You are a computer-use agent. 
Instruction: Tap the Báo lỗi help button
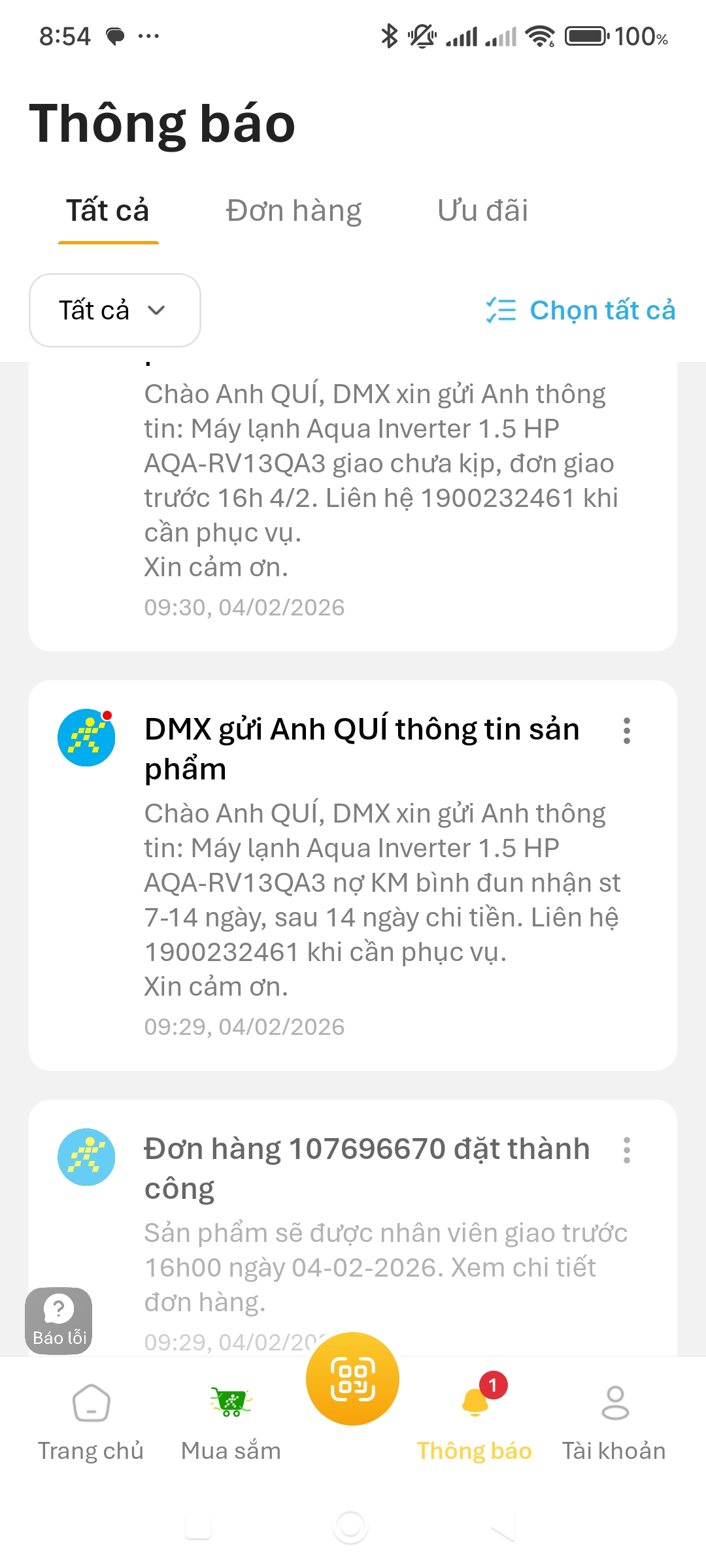click(59, 1320)
